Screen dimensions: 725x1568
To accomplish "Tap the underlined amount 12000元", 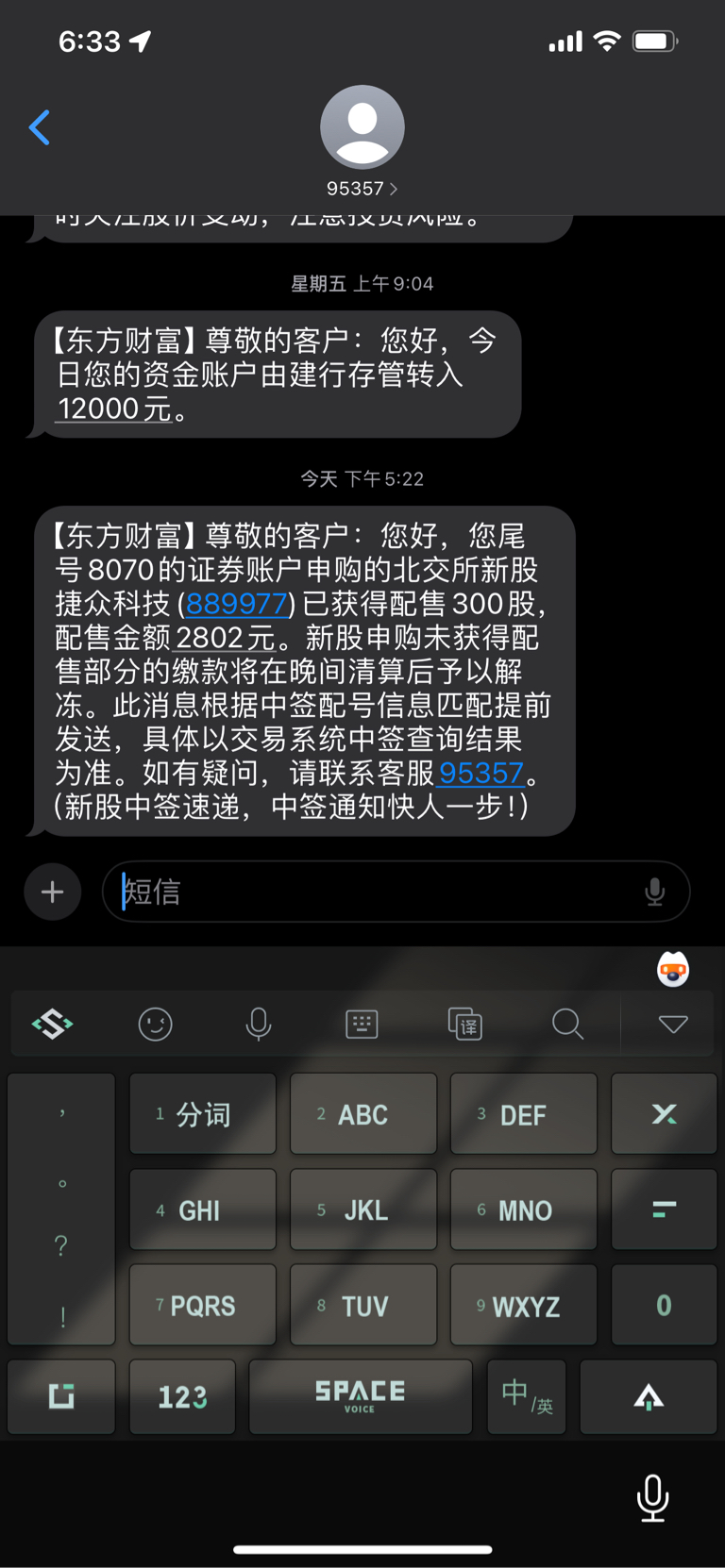I will 113,409.
